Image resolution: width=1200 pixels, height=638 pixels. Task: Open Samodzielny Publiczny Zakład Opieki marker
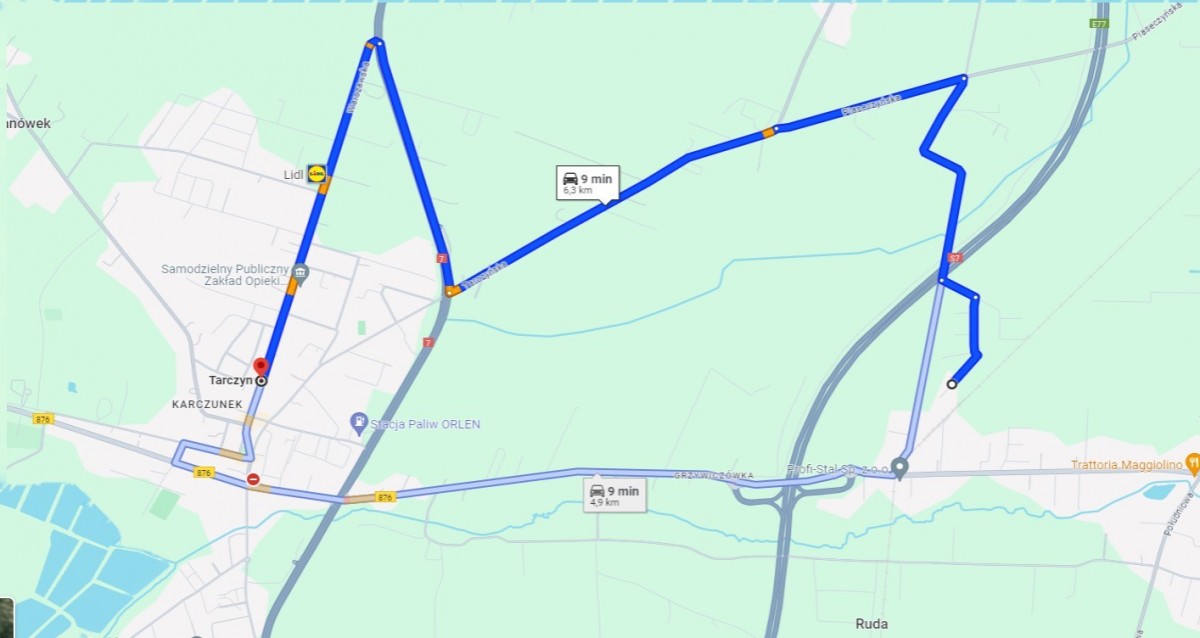click(x=300, y=273)
